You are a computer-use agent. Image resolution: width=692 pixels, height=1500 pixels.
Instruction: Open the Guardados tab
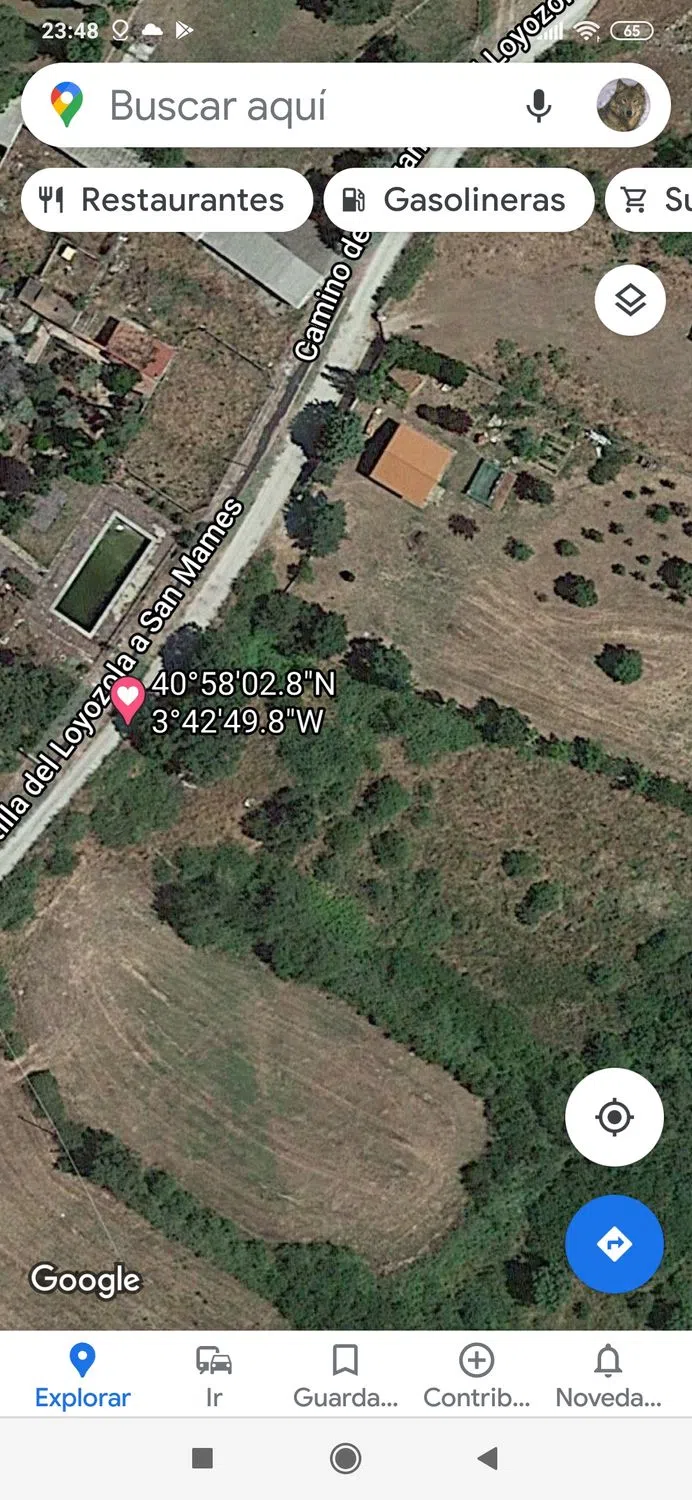coord(345,1377)
